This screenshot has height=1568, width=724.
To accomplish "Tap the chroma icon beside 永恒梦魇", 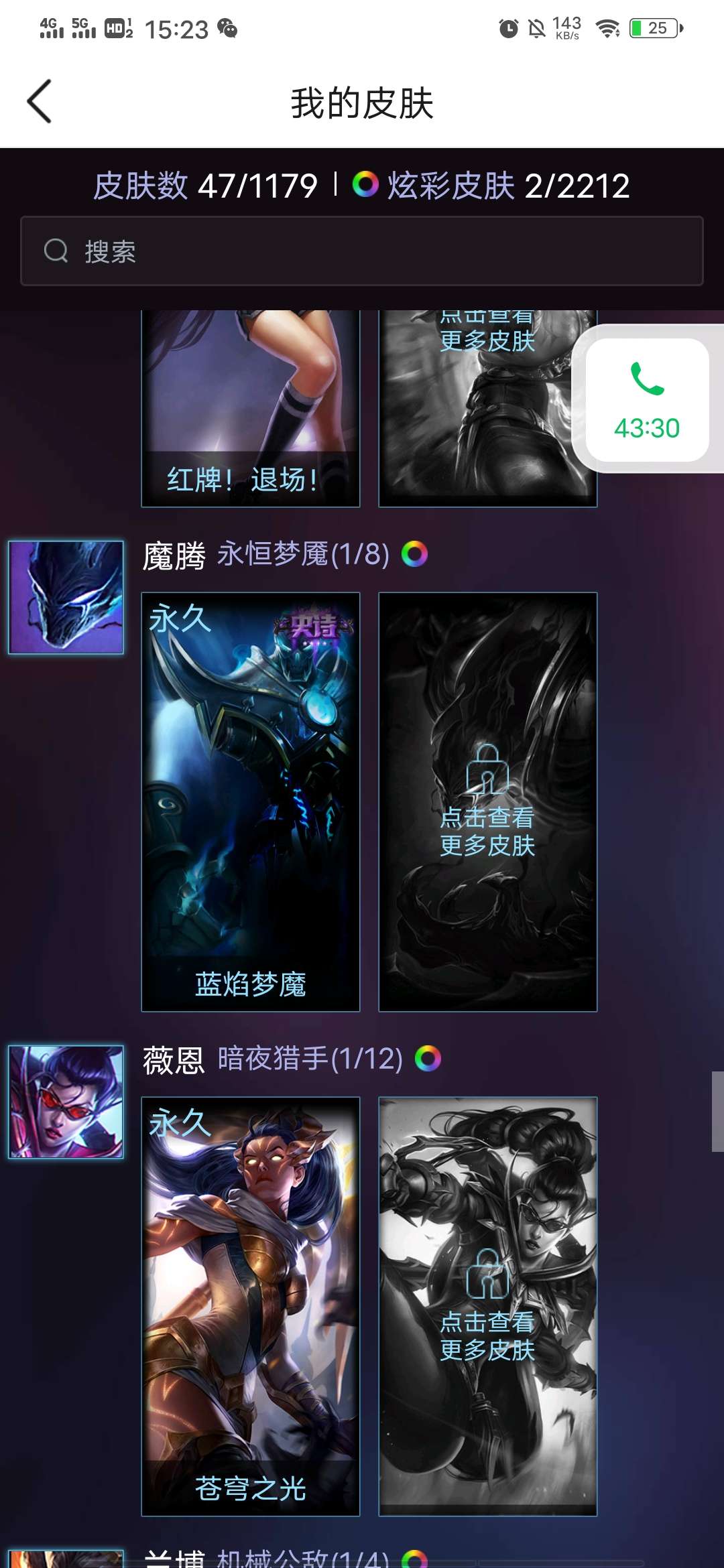I will (x=414, y=554).
